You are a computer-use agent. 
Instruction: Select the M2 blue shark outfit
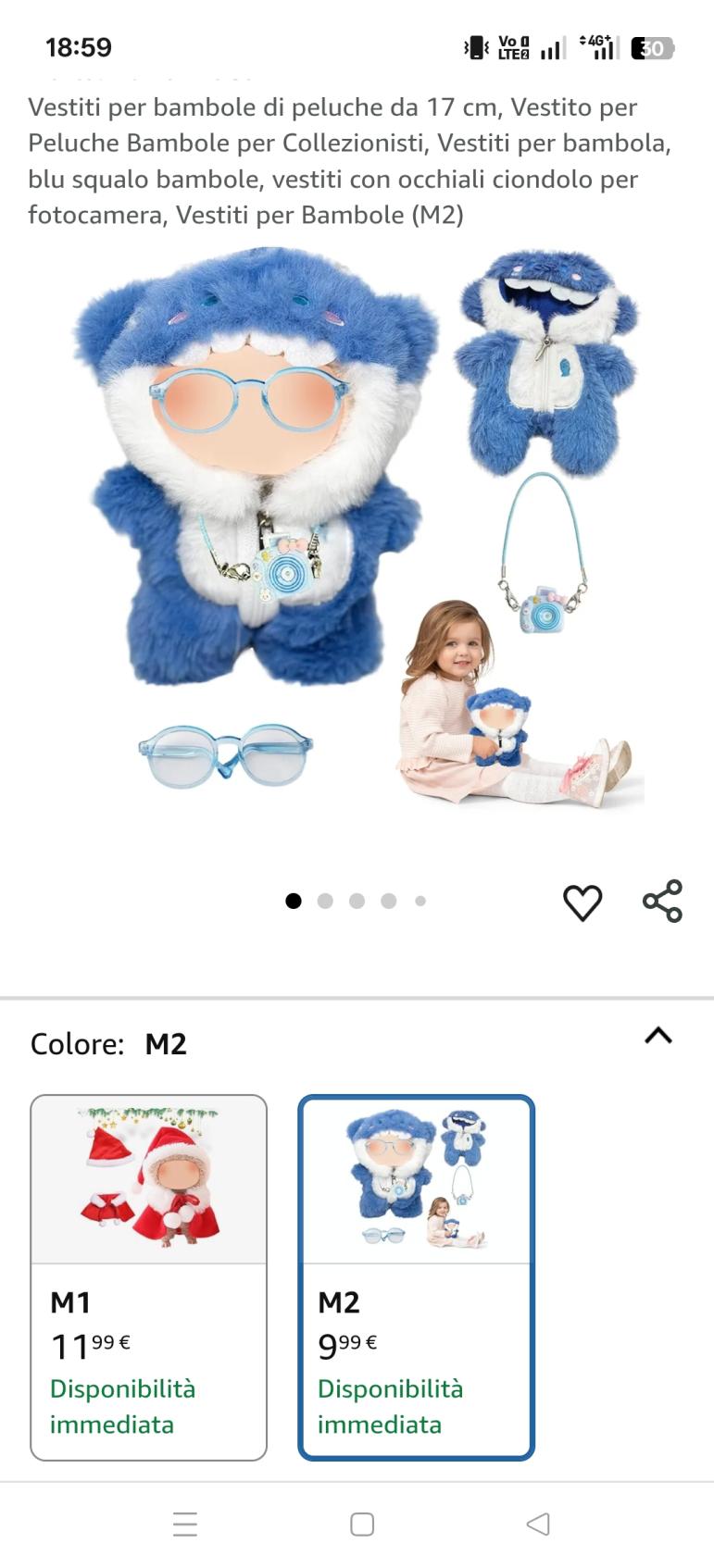coord(416,1276)
